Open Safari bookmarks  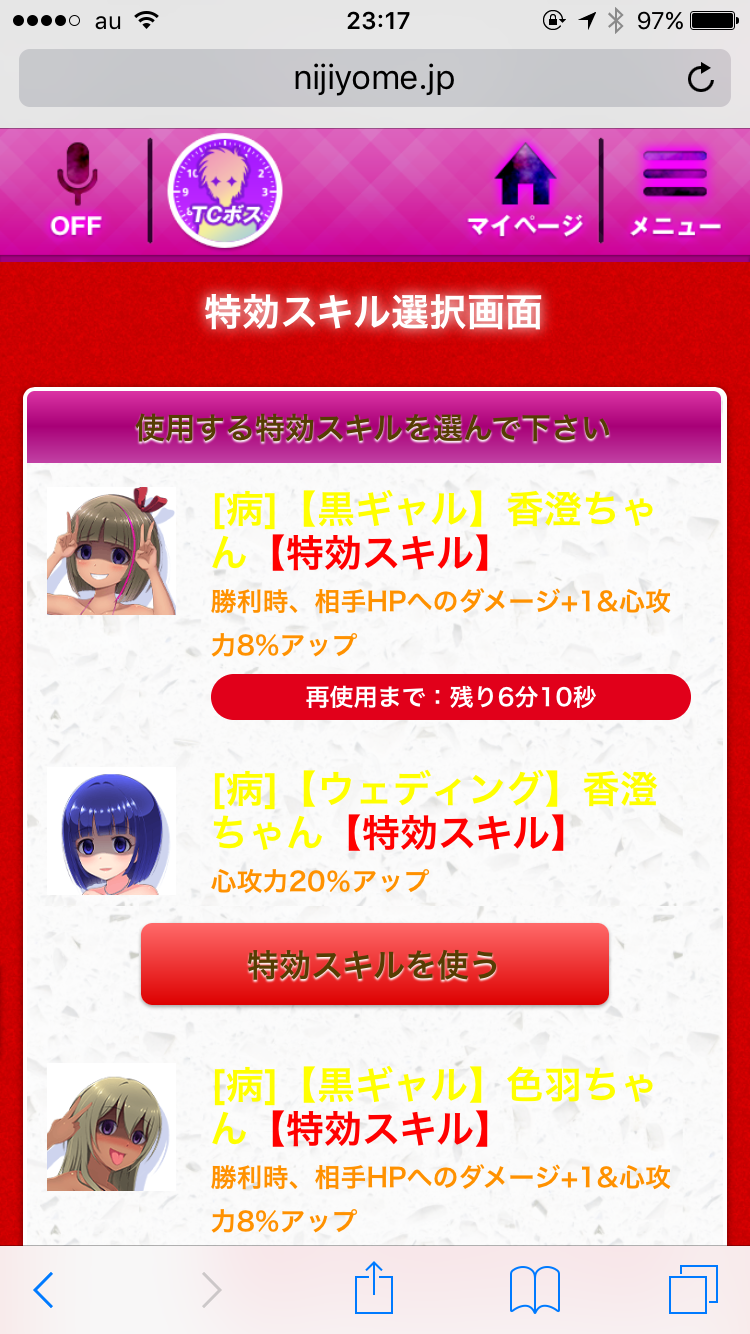click(534, 1290)
